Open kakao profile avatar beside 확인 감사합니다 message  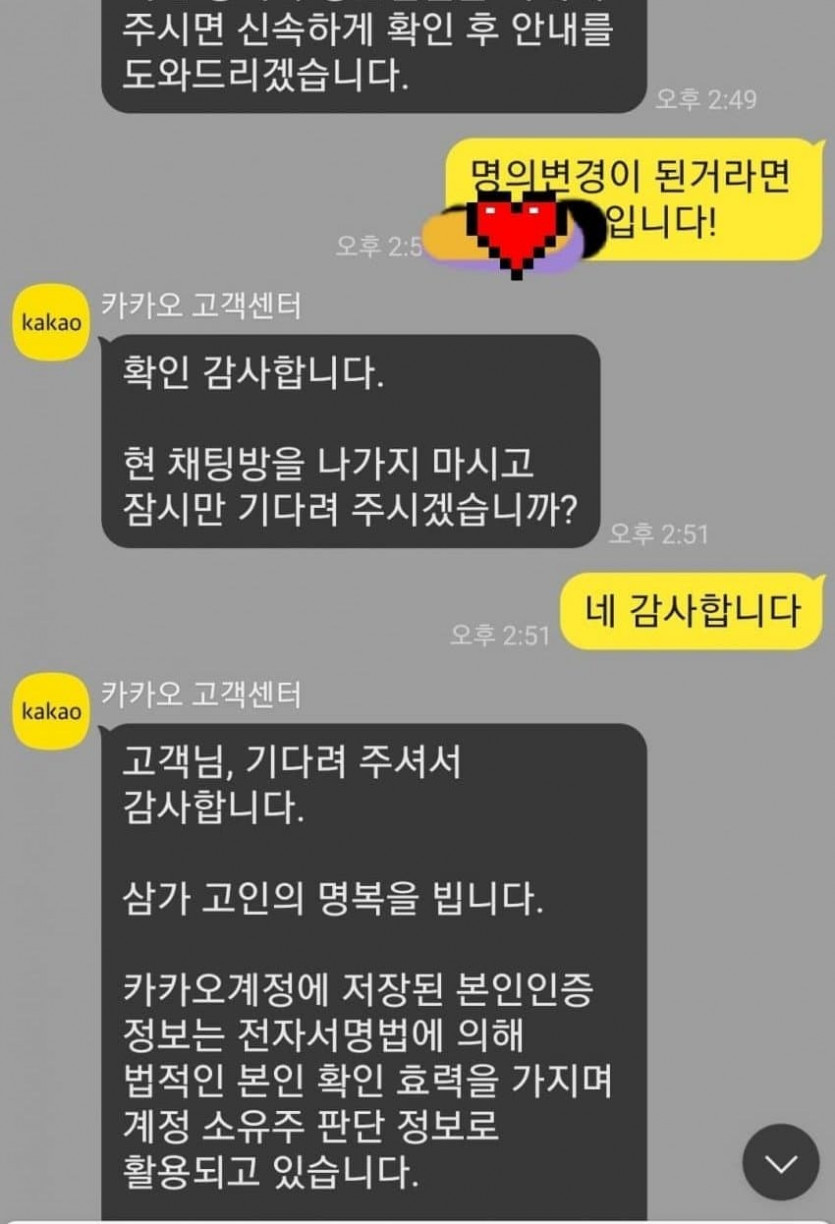[52, 322]
